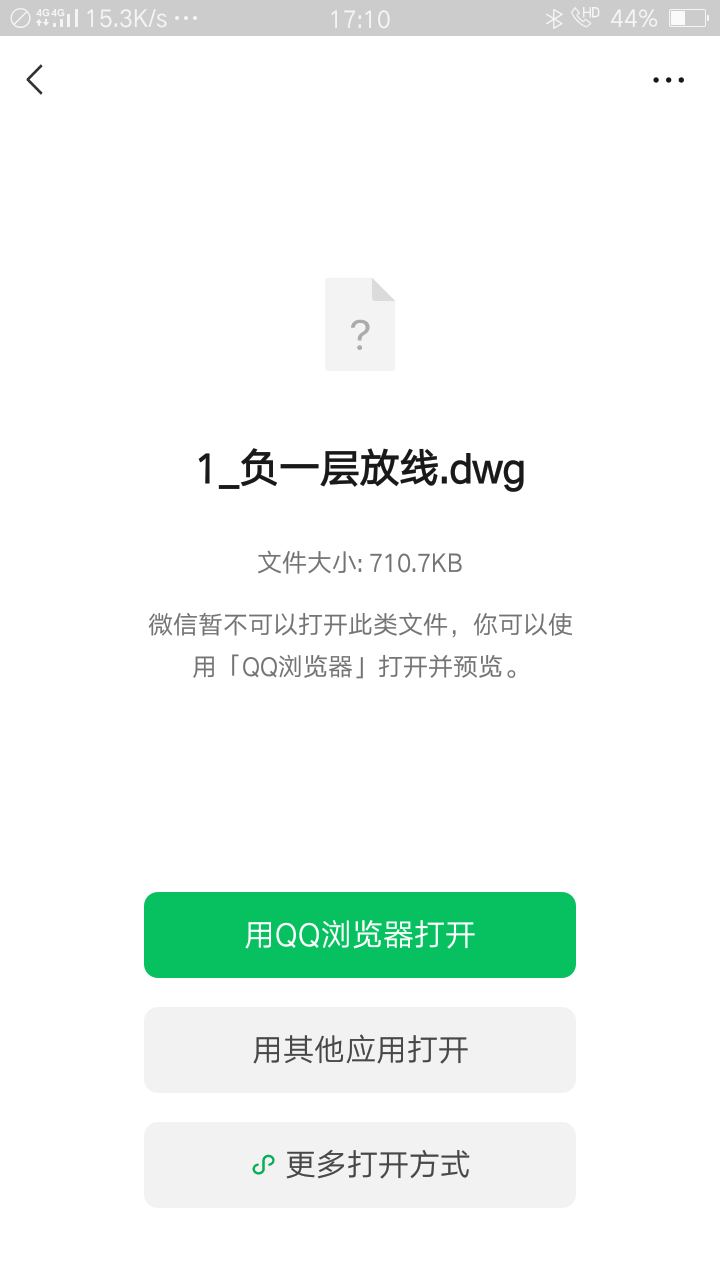Tap 用QQ浏览器打开 to open the file

coord(360,935)
